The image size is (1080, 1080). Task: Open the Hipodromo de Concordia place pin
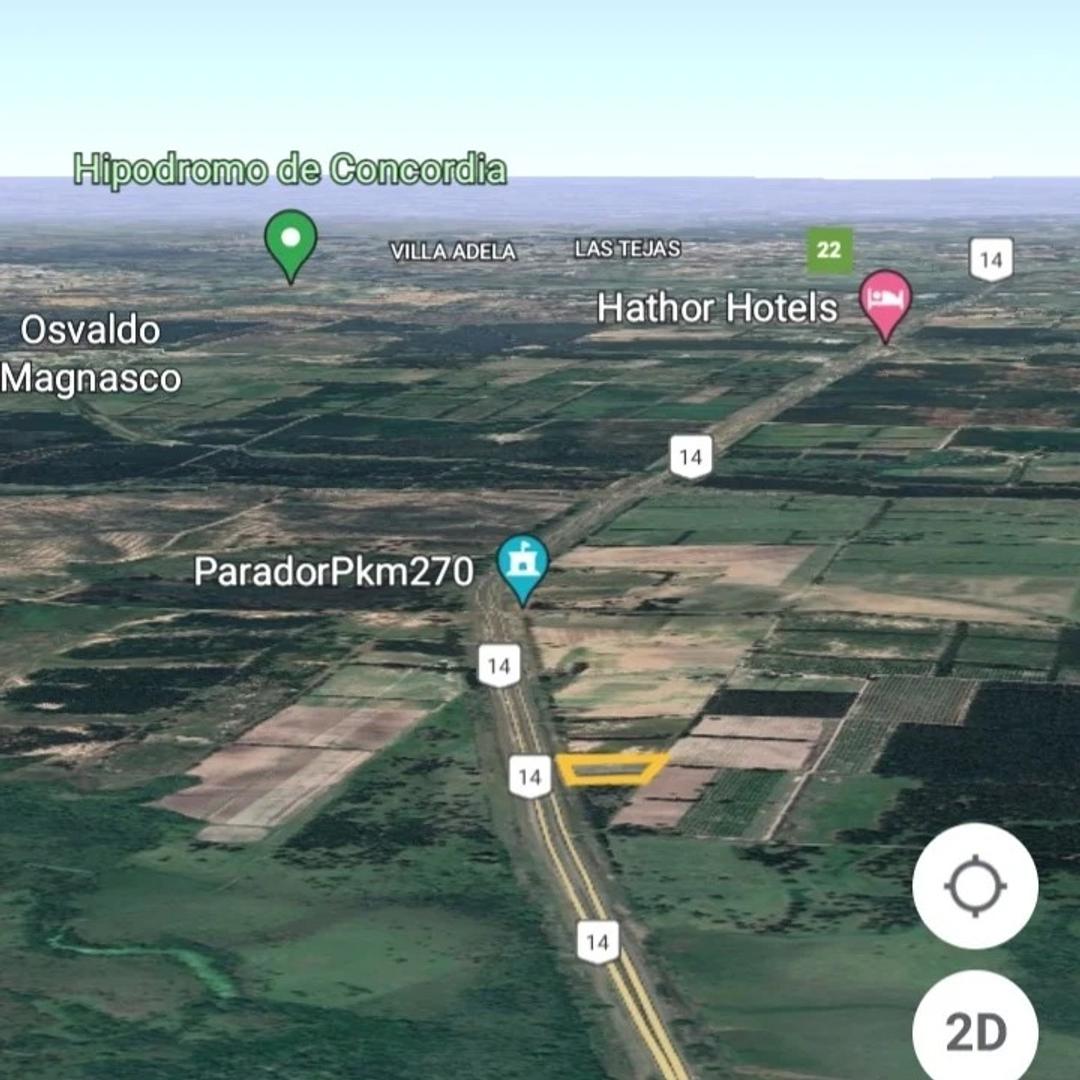click(x=291, y=240)
